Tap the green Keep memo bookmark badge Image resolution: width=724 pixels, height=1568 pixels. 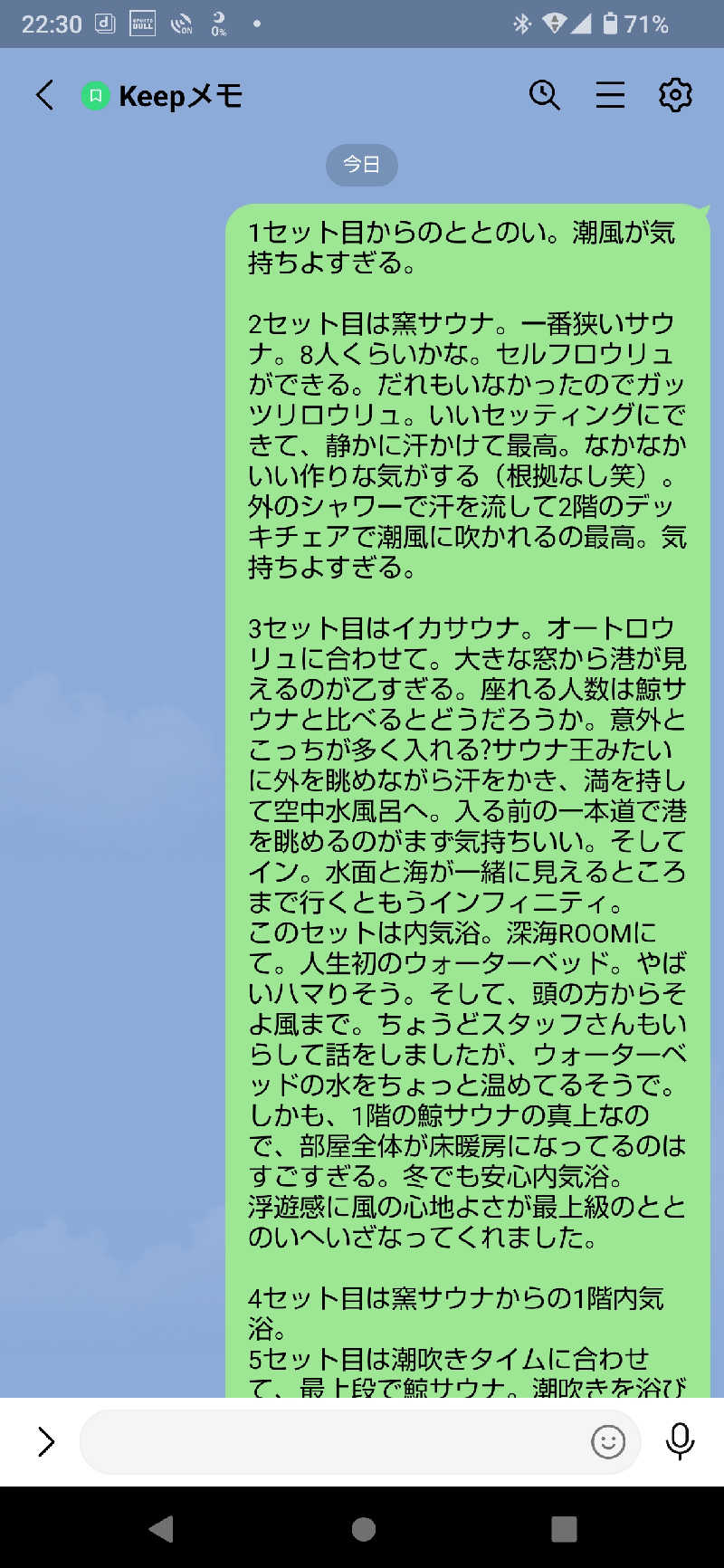pos(93,94)
